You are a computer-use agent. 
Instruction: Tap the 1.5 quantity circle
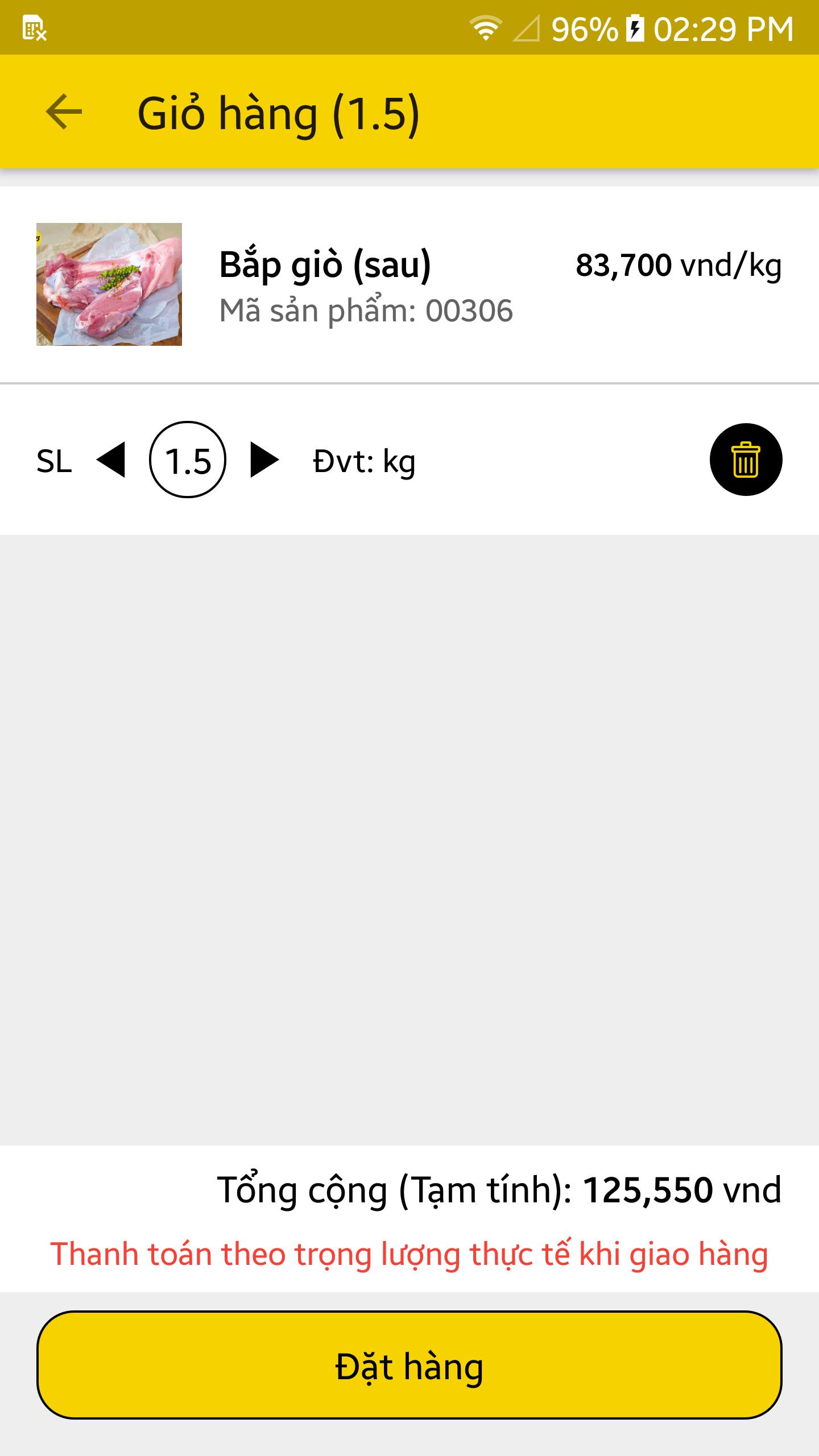(x=188, y=460)
